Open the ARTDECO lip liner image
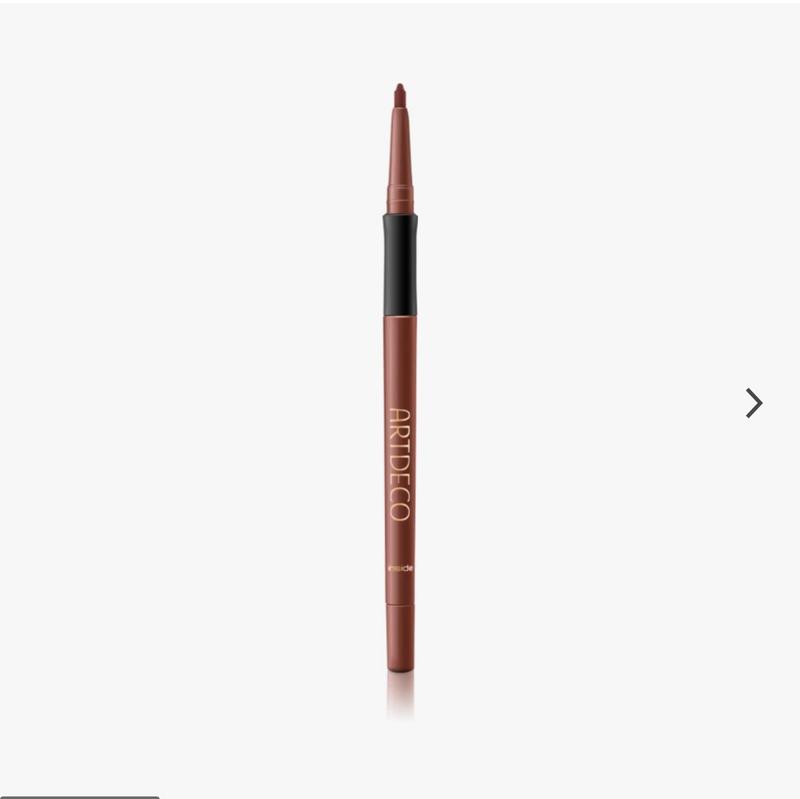 pyautogui.click(x=400, y=401)
